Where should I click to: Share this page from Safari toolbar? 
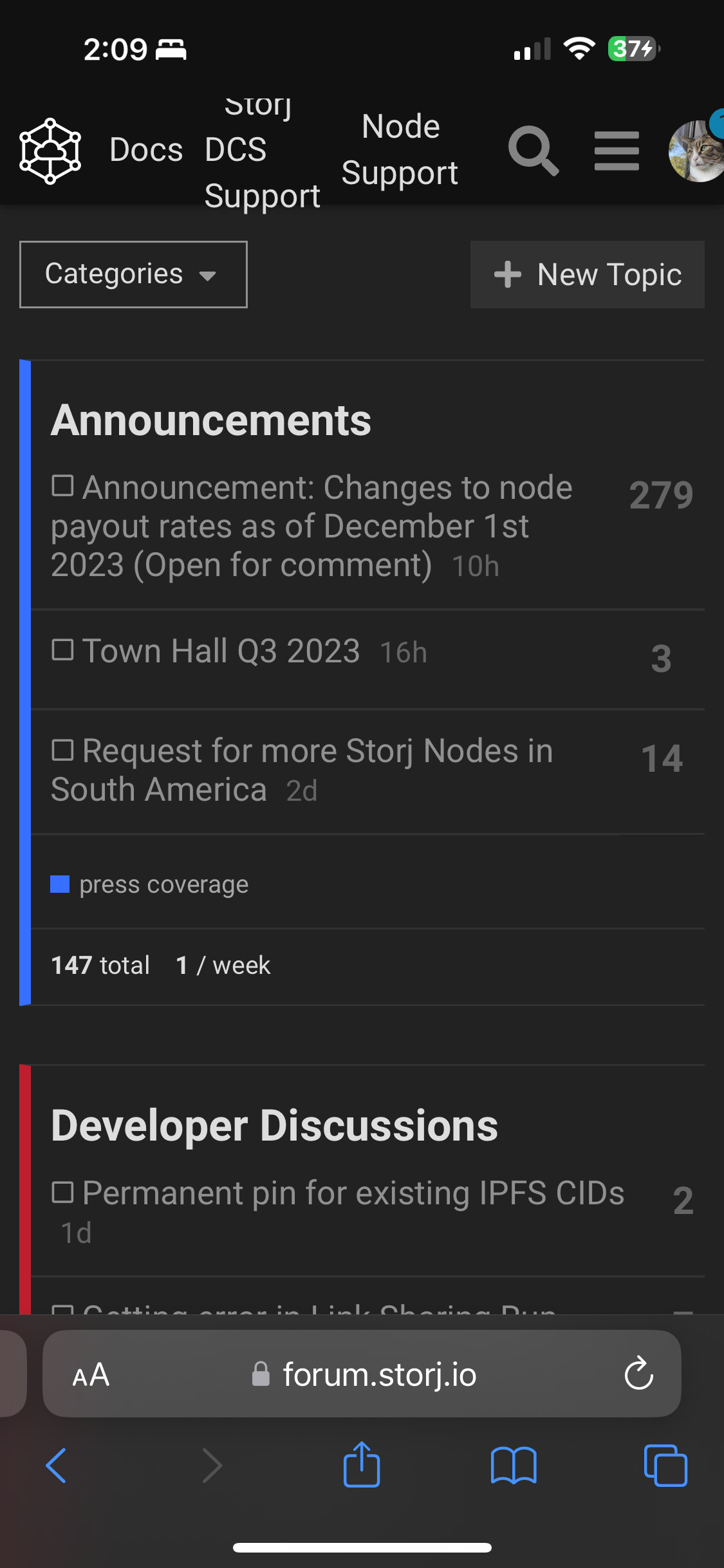tap(362, 1465)
